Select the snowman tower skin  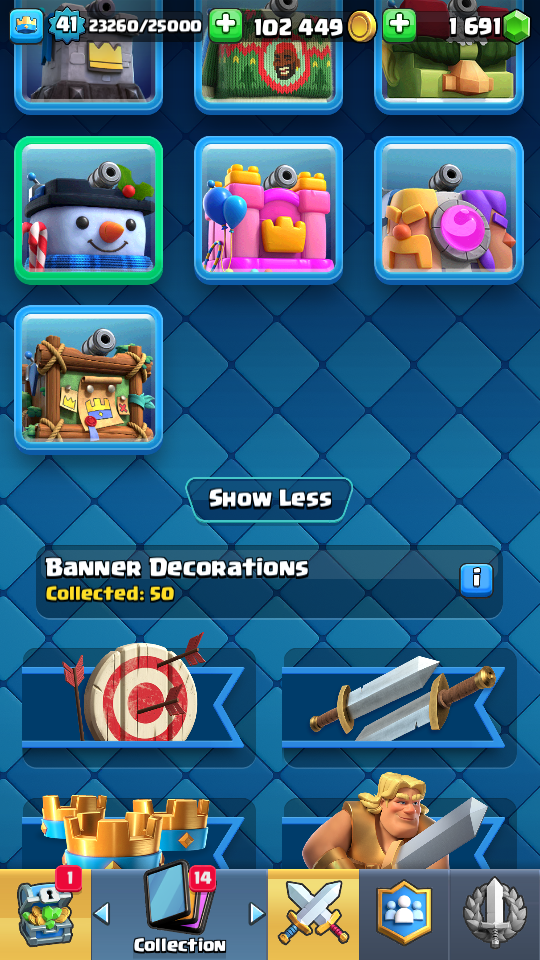(89, 210)
